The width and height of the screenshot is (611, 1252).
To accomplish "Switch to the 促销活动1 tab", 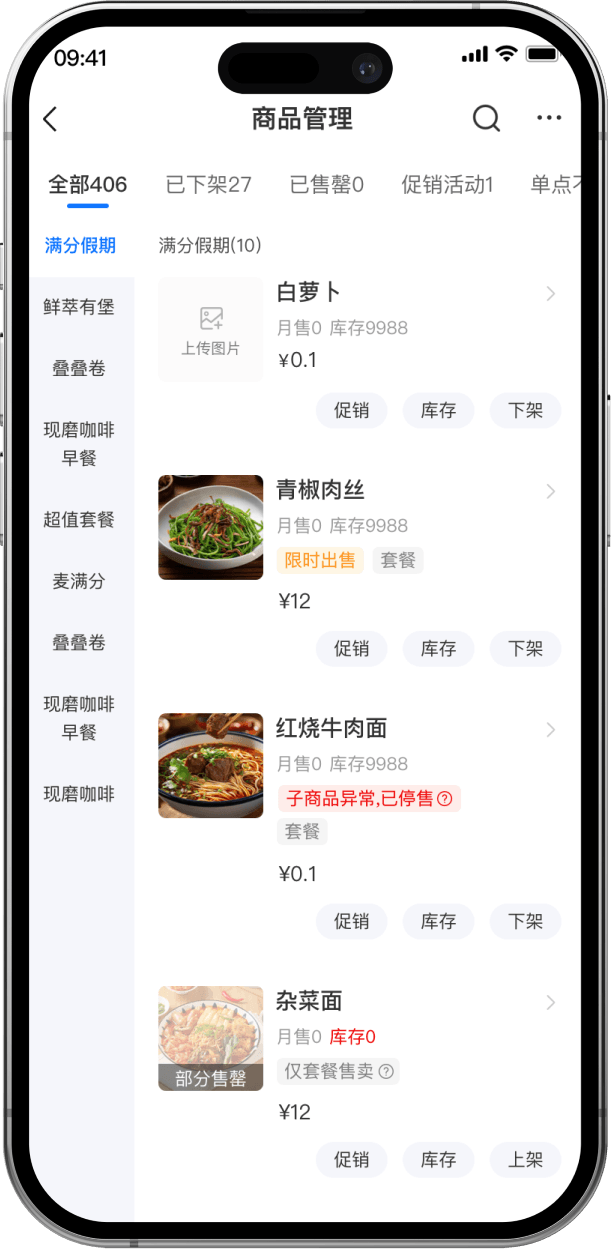I will tap(447, 185).
